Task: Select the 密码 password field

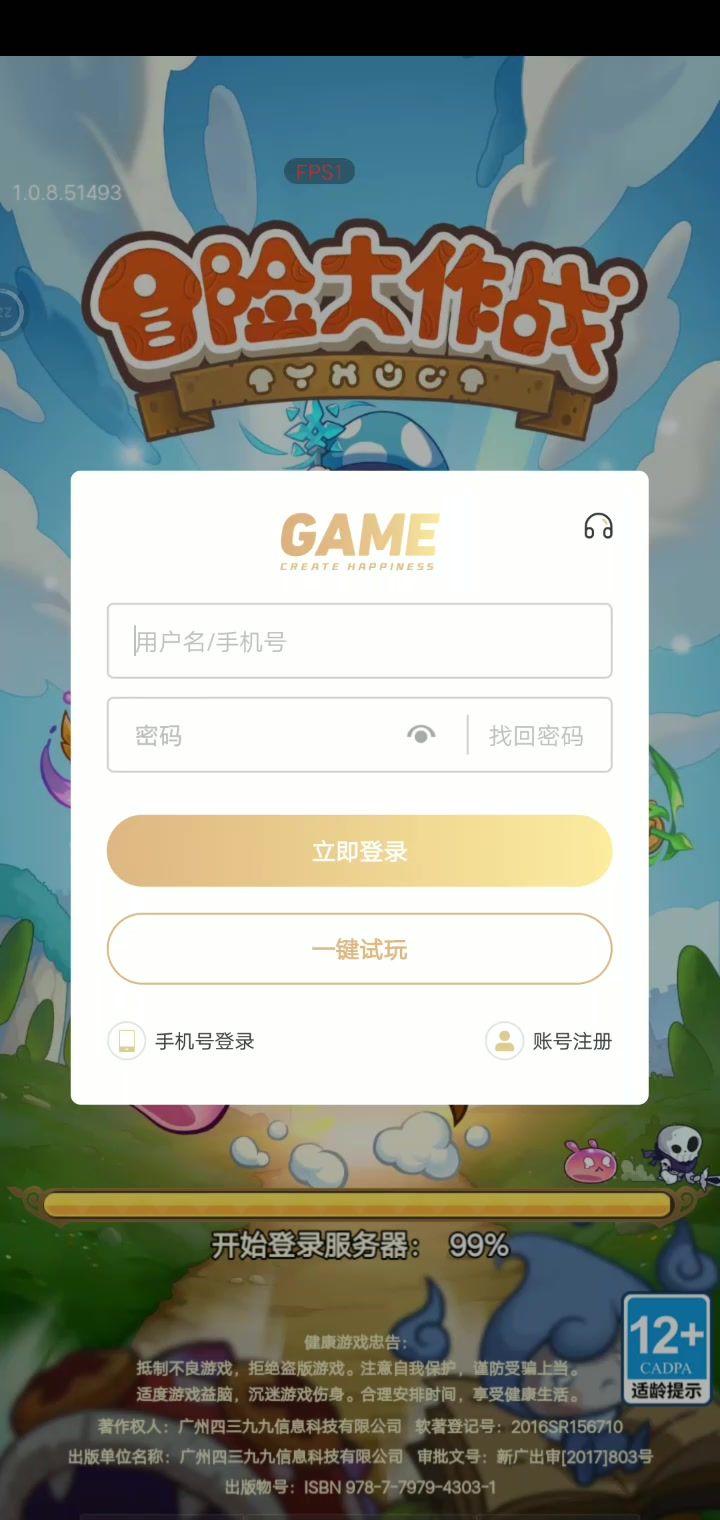Action: point(260,736)
